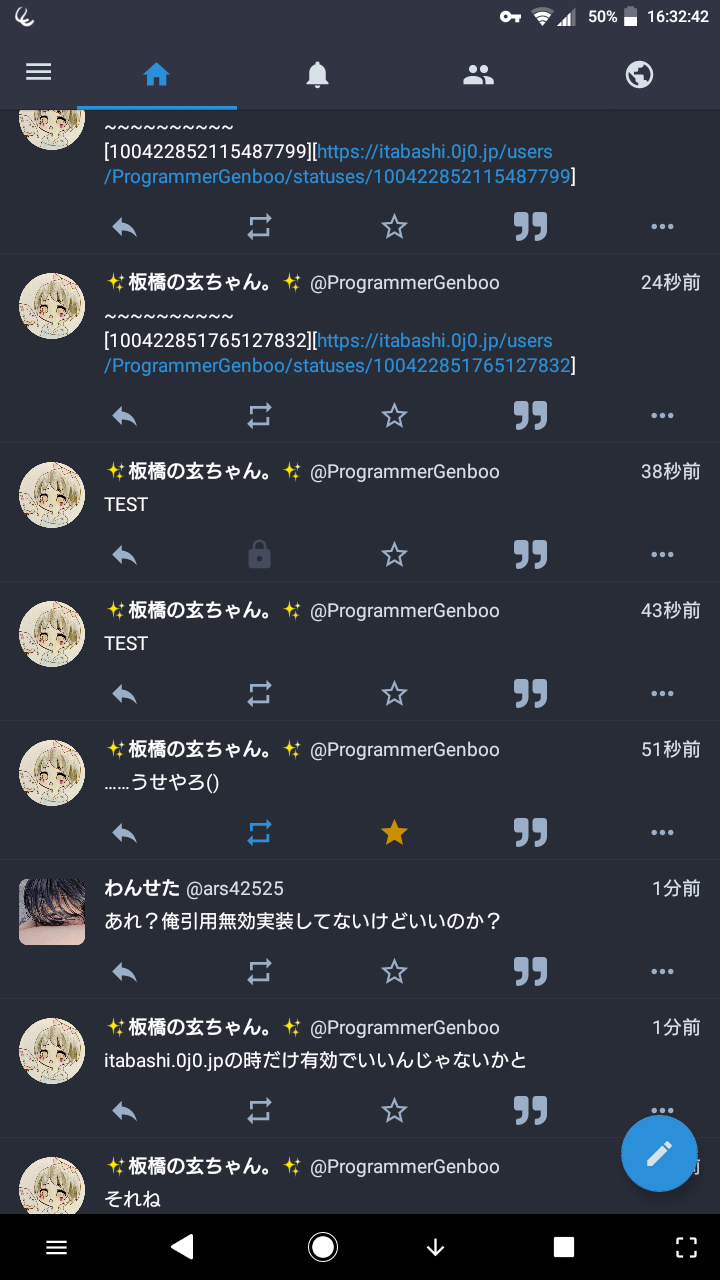Viewport: 720px width, 1280px height.
Task: Switch to the notifications bell tab
Action: click(317, 74)
